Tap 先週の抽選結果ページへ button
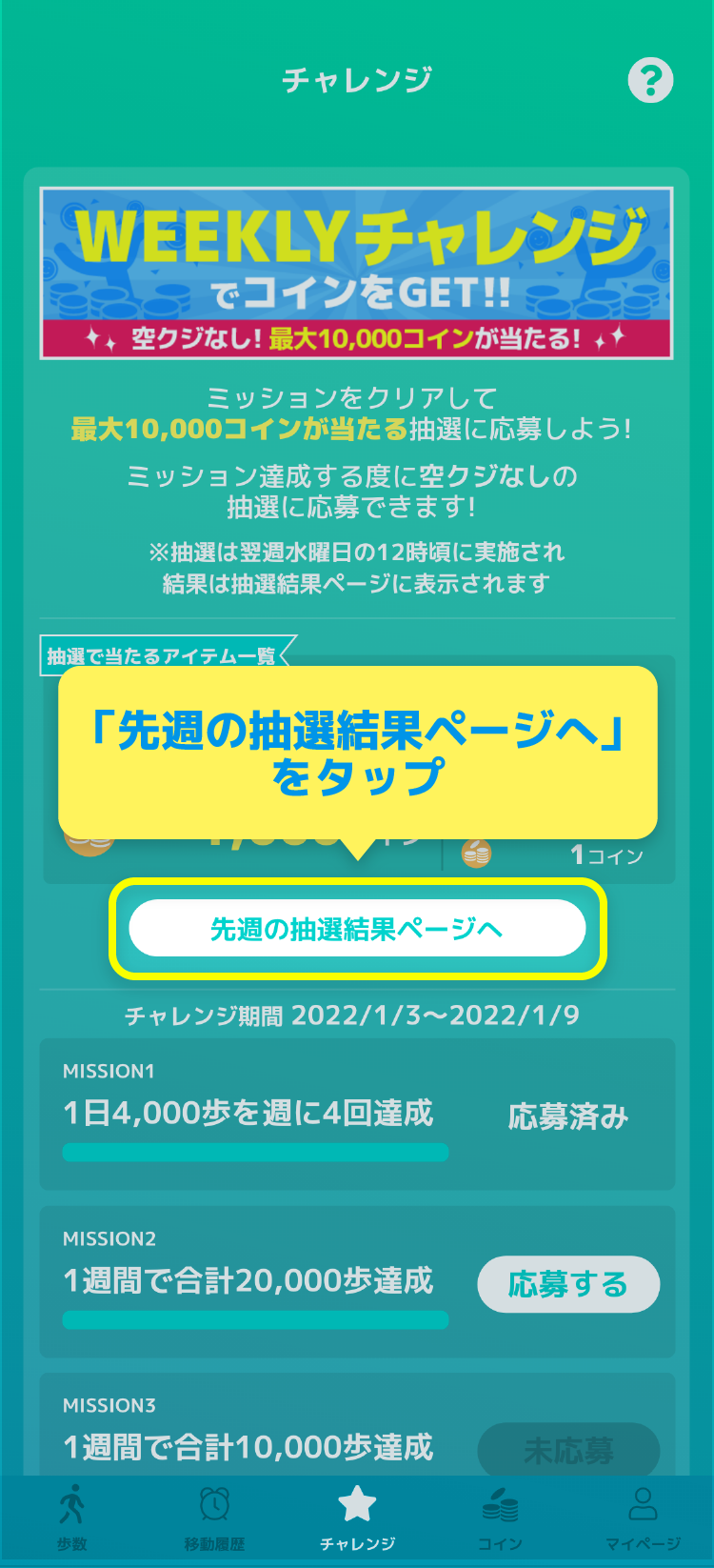 (357, 928)
